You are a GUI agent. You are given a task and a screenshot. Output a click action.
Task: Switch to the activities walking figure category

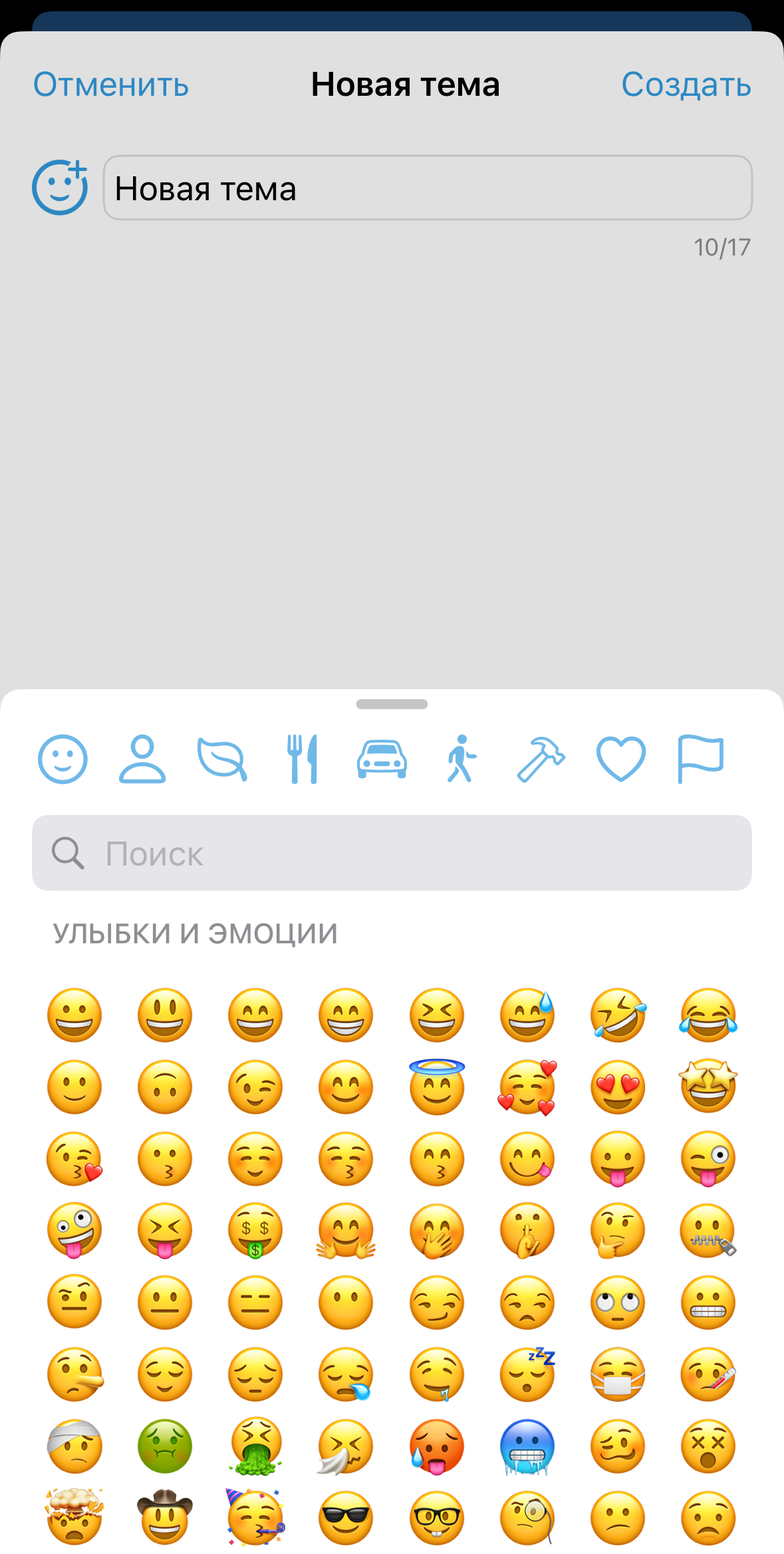pyautogui.click(x=461, y=759)
